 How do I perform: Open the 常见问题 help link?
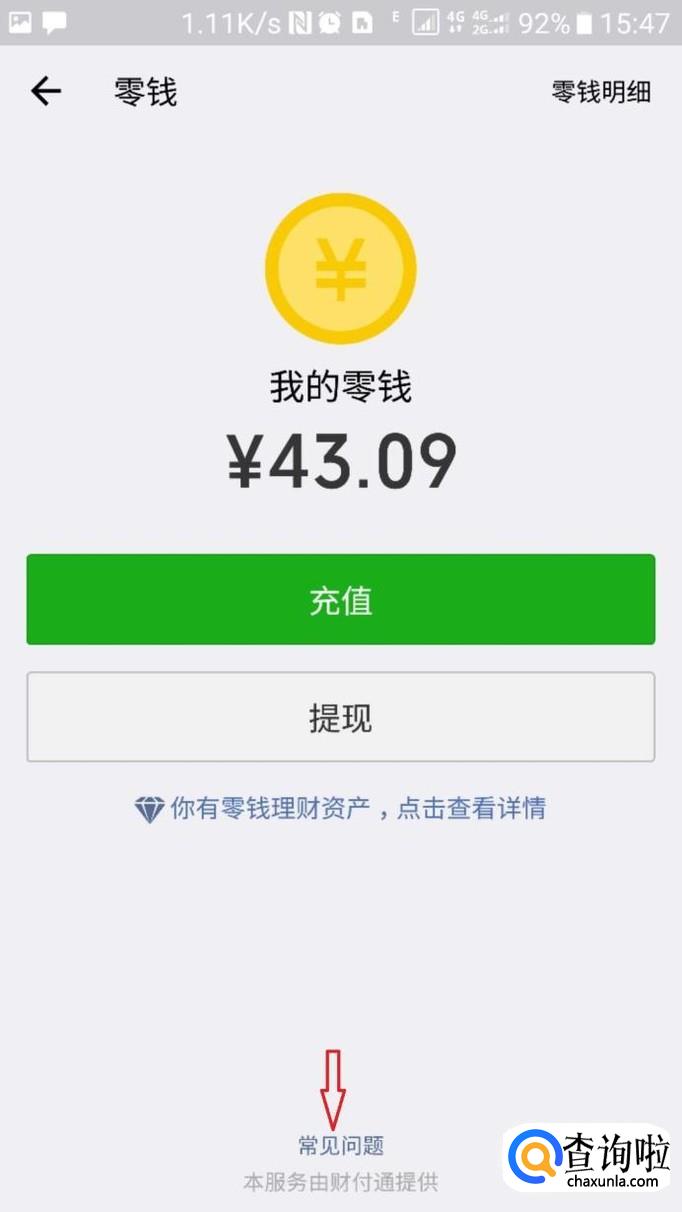coord(341,1146)
